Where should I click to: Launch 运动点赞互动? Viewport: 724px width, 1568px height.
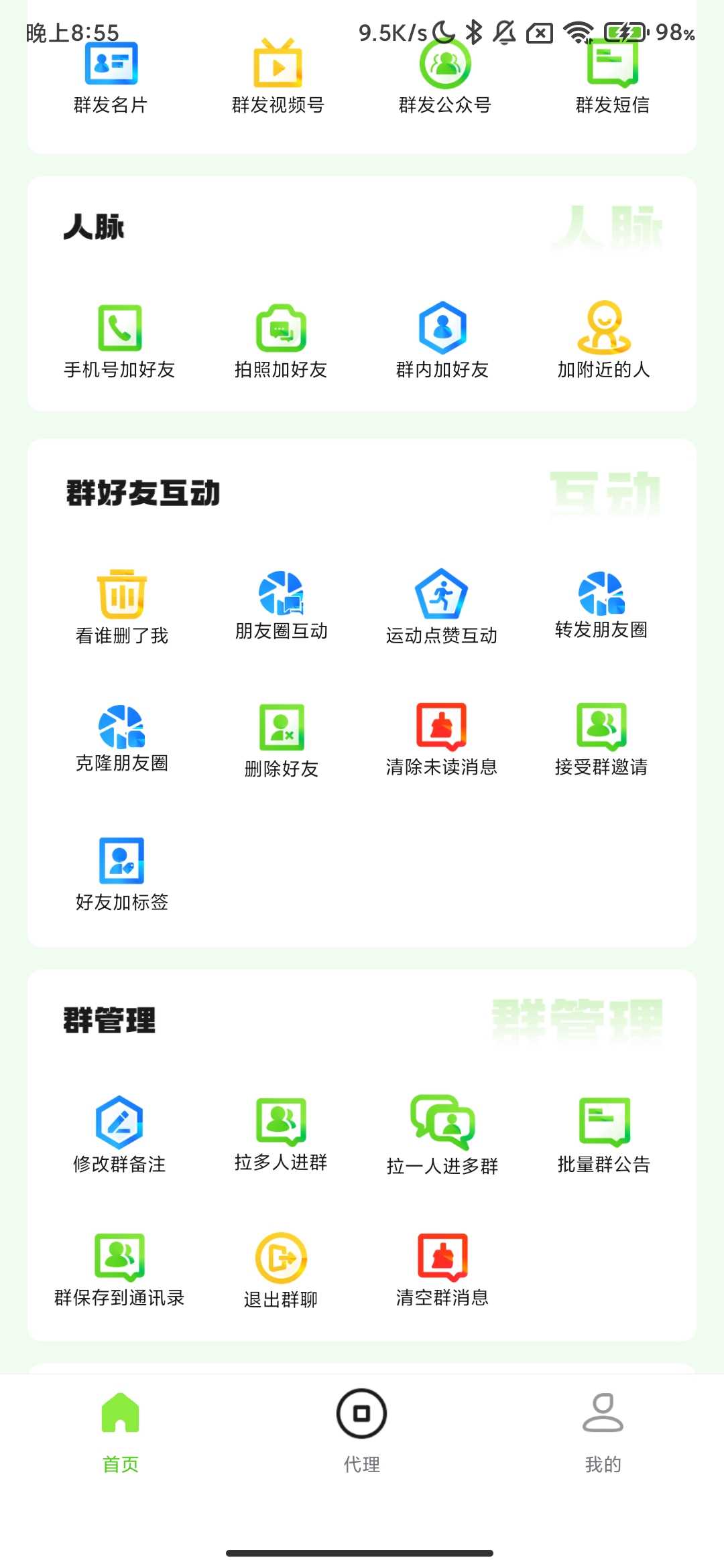[442, 606]
